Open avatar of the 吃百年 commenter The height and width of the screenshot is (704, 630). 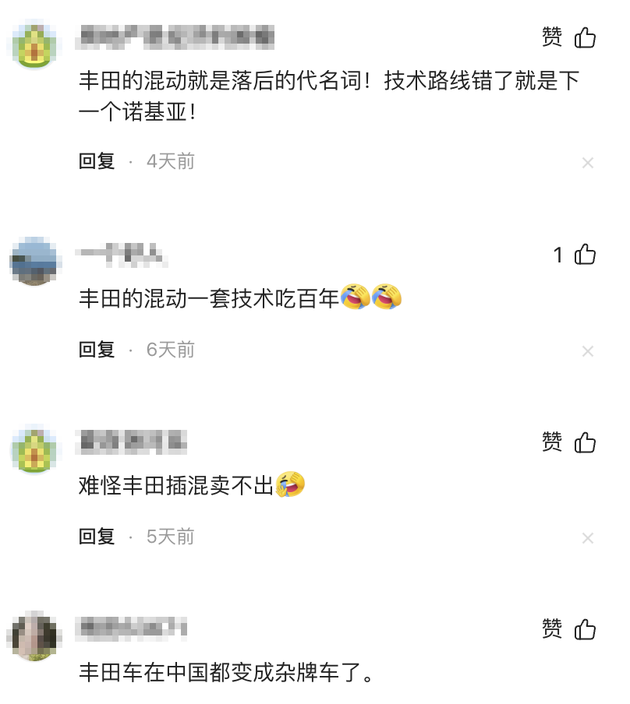click(x=35, y=262)
